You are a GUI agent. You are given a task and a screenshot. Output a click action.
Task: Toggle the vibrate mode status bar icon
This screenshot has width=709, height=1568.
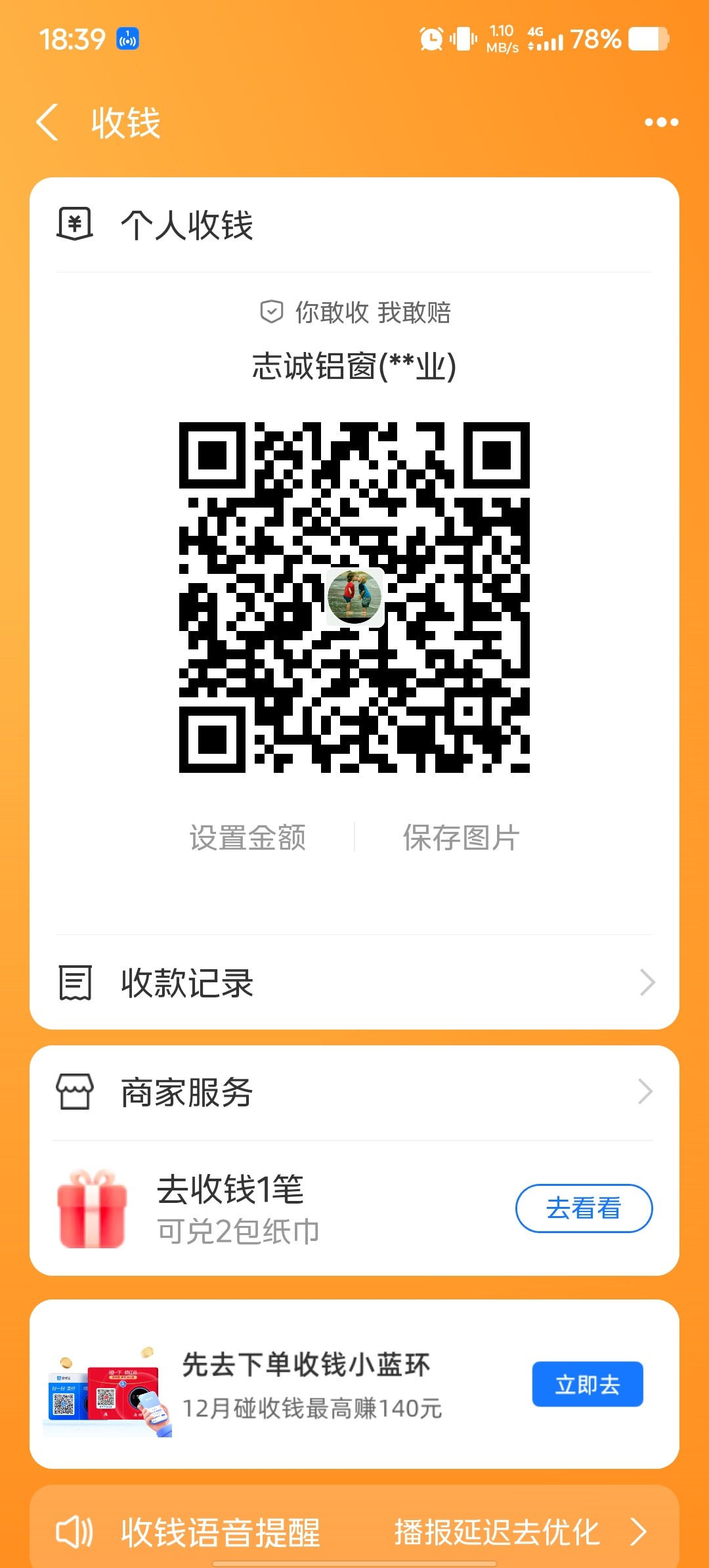[x=463, y=39]
